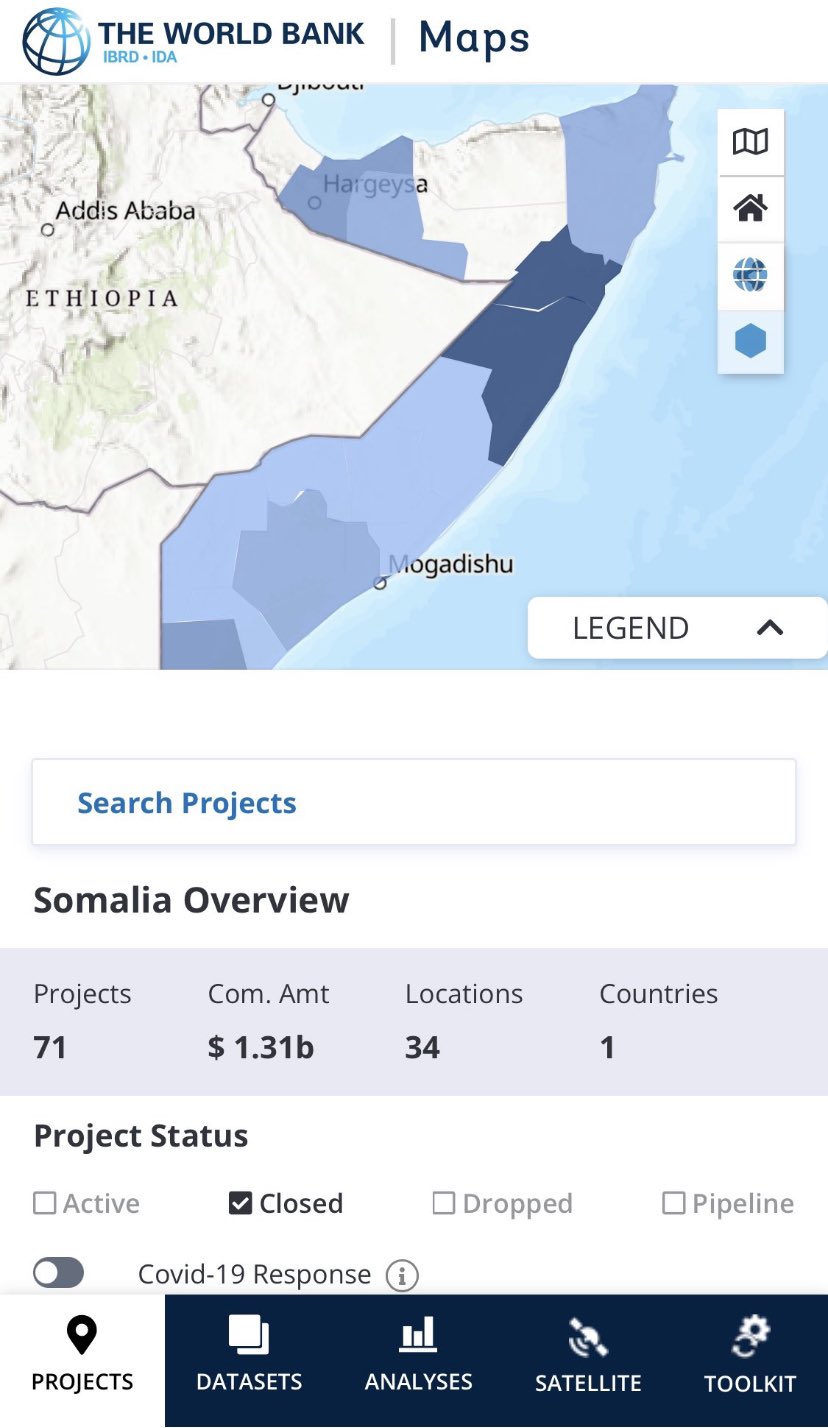This screenshot has height=1428, width=828.
Task: Check the Dropped project status box
Action: [x=443, y=1203]
